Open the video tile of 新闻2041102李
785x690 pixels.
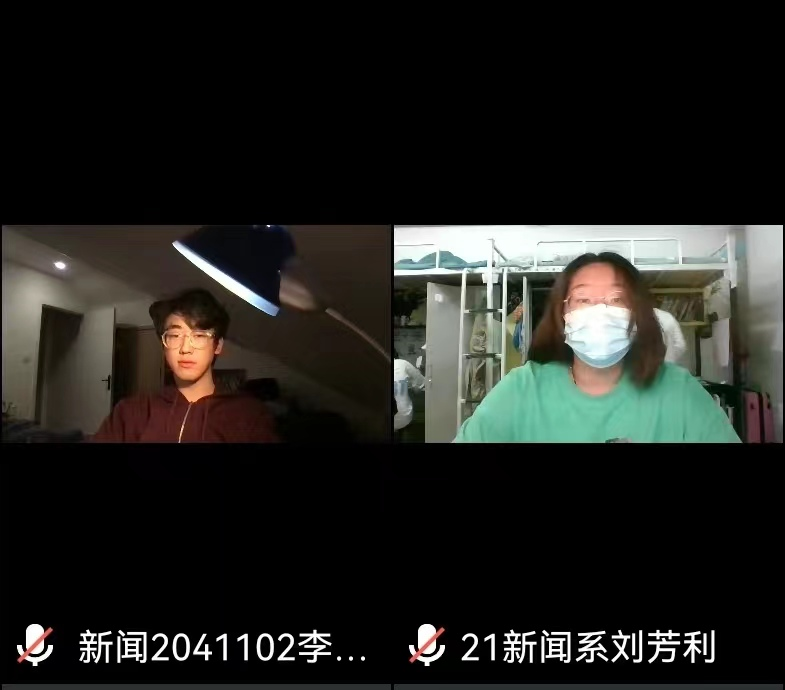[196, 334]
